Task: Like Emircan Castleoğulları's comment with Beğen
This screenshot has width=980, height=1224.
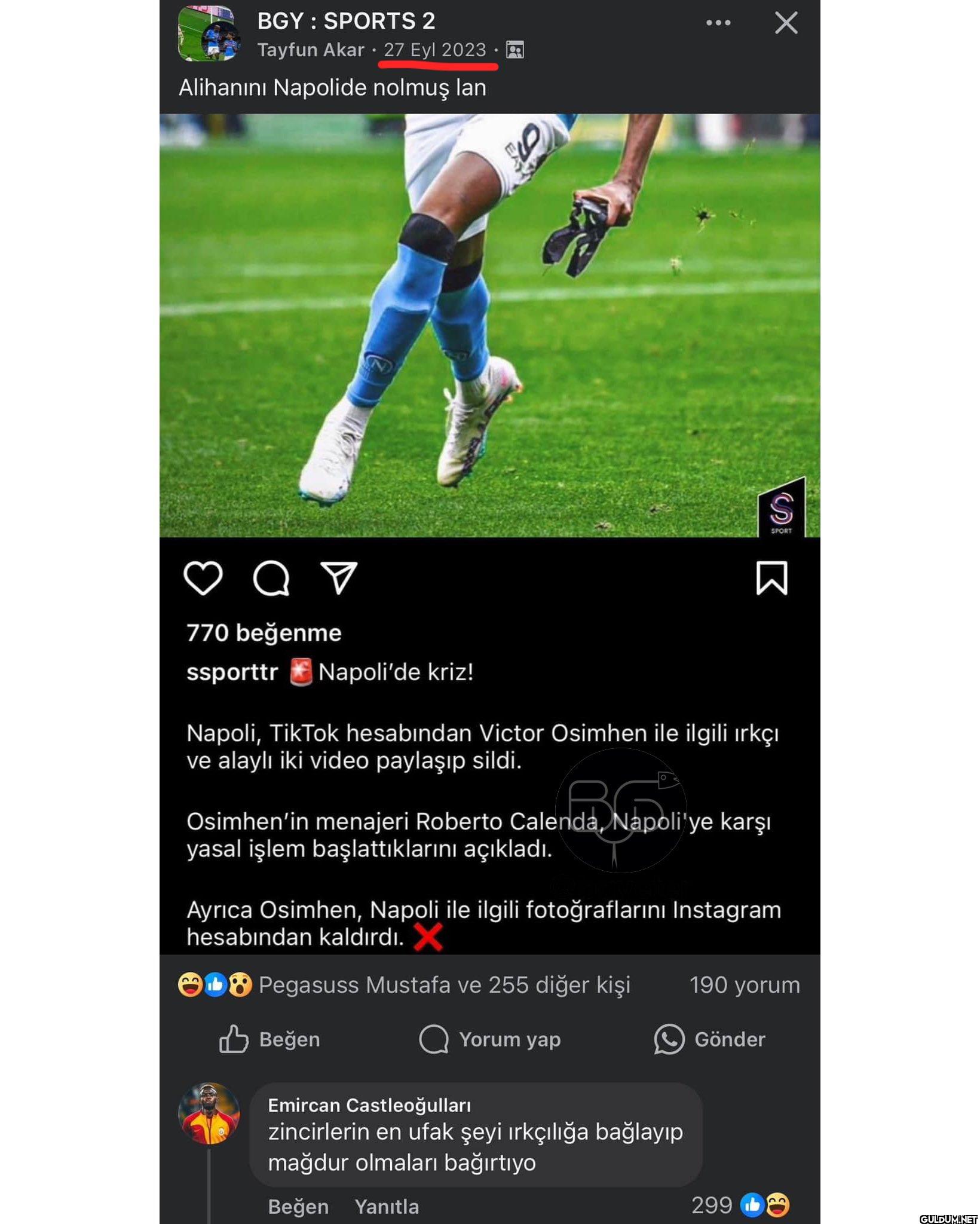Action: coord(298,1206)
